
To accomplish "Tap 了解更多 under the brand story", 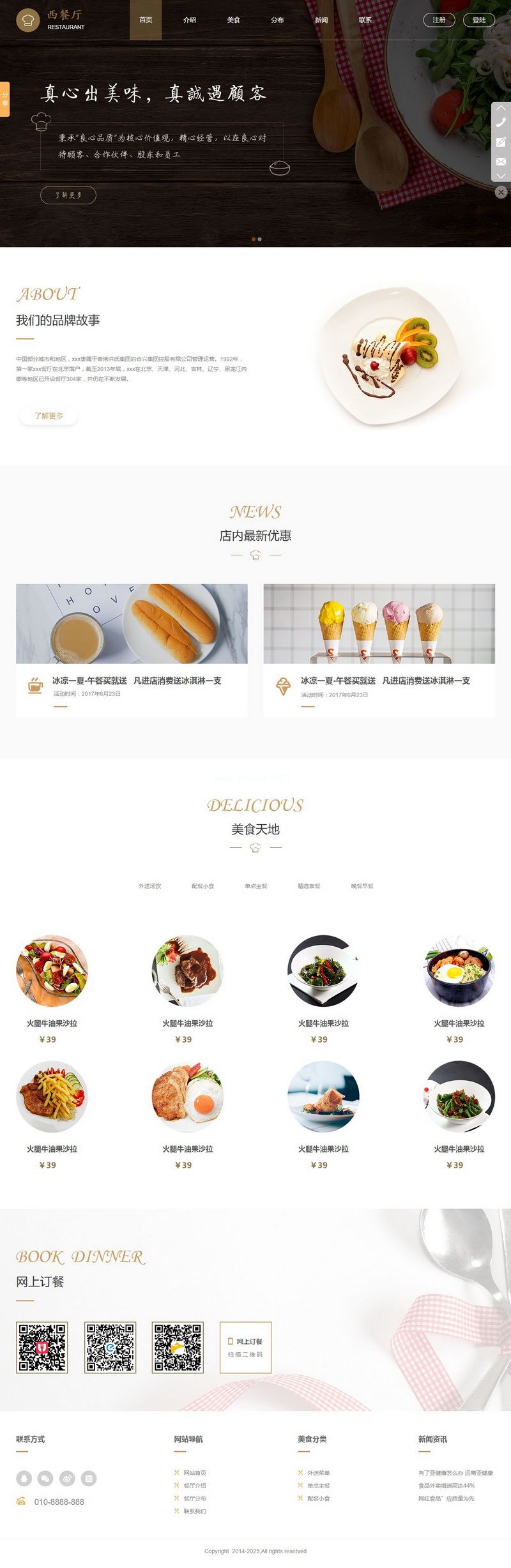I will click(x=49, y=416).
